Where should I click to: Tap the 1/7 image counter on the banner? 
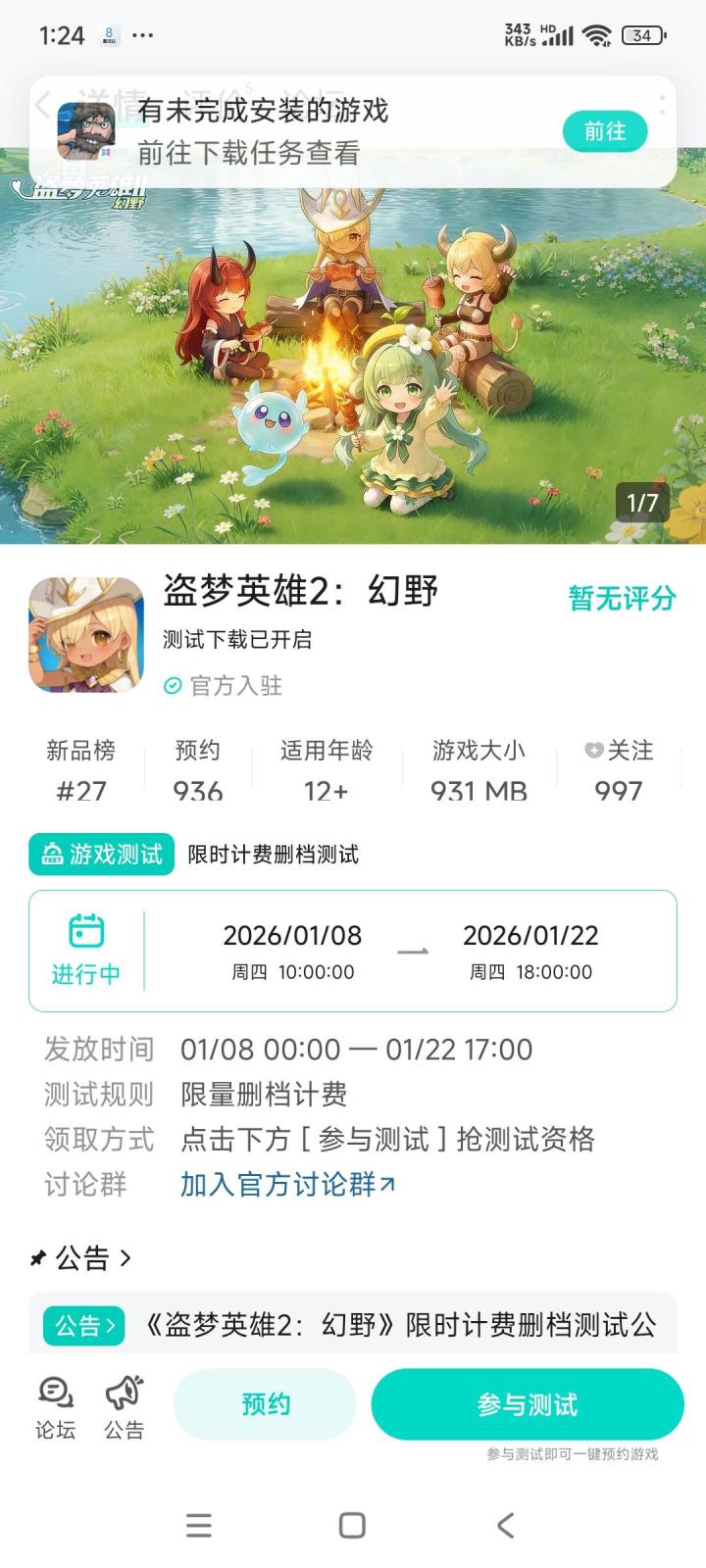pyautogui.click(x=642, y=503)
